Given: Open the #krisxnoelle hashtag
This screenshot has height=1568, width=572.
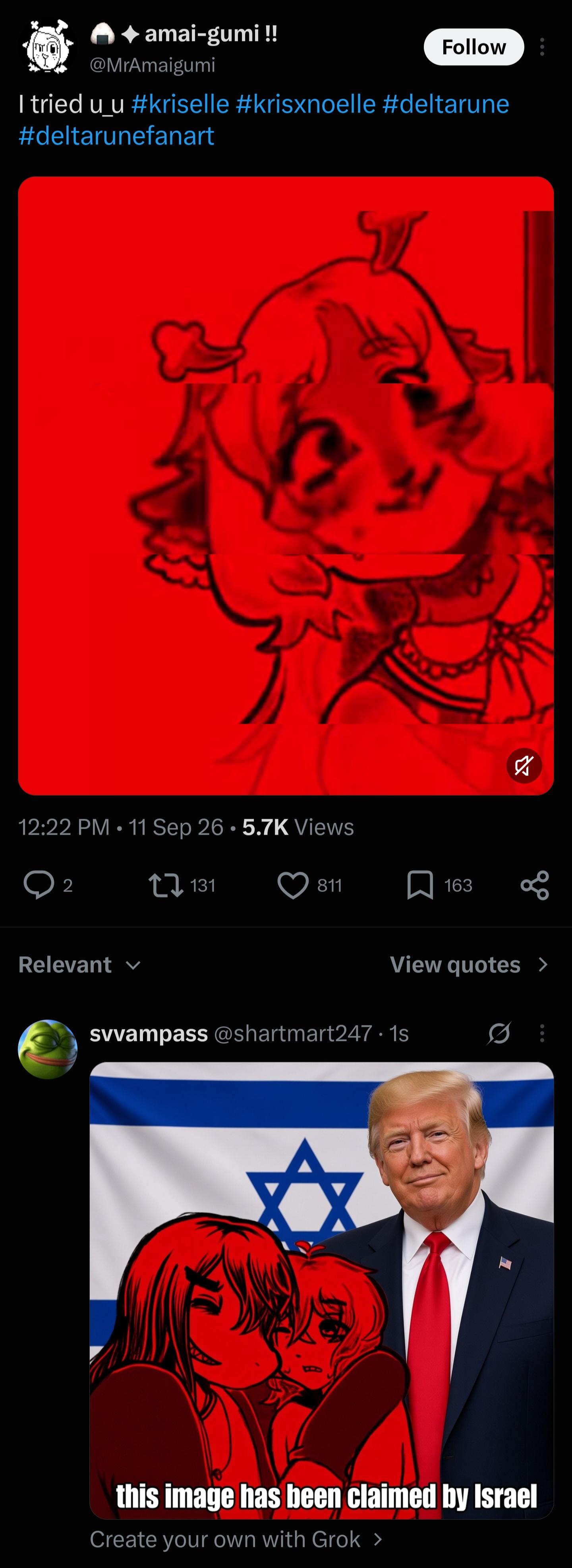Looking at the screenshot, I should pos(305,104).
